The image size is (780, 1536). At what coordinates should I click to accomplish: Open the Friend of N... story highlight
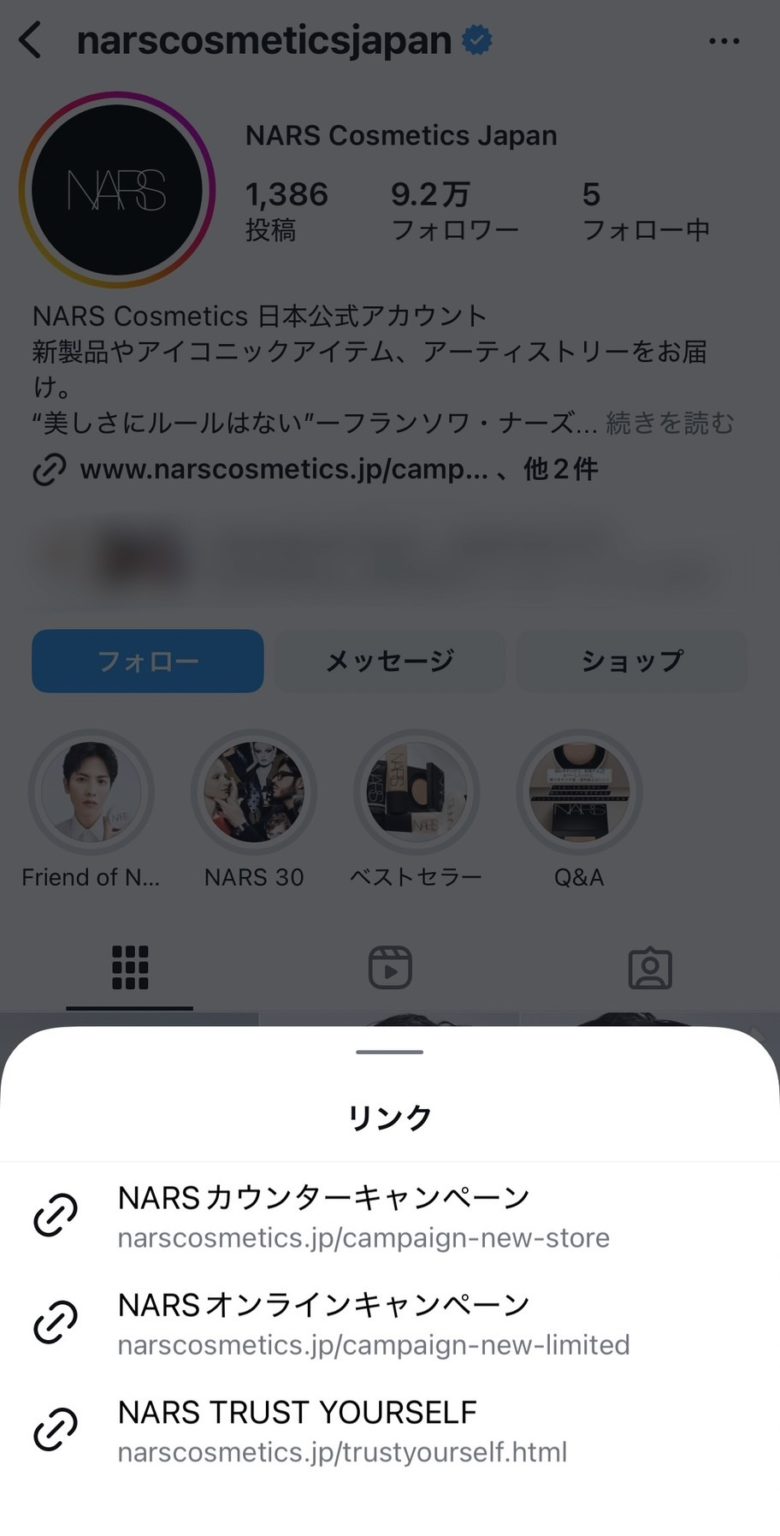[91, 791]
